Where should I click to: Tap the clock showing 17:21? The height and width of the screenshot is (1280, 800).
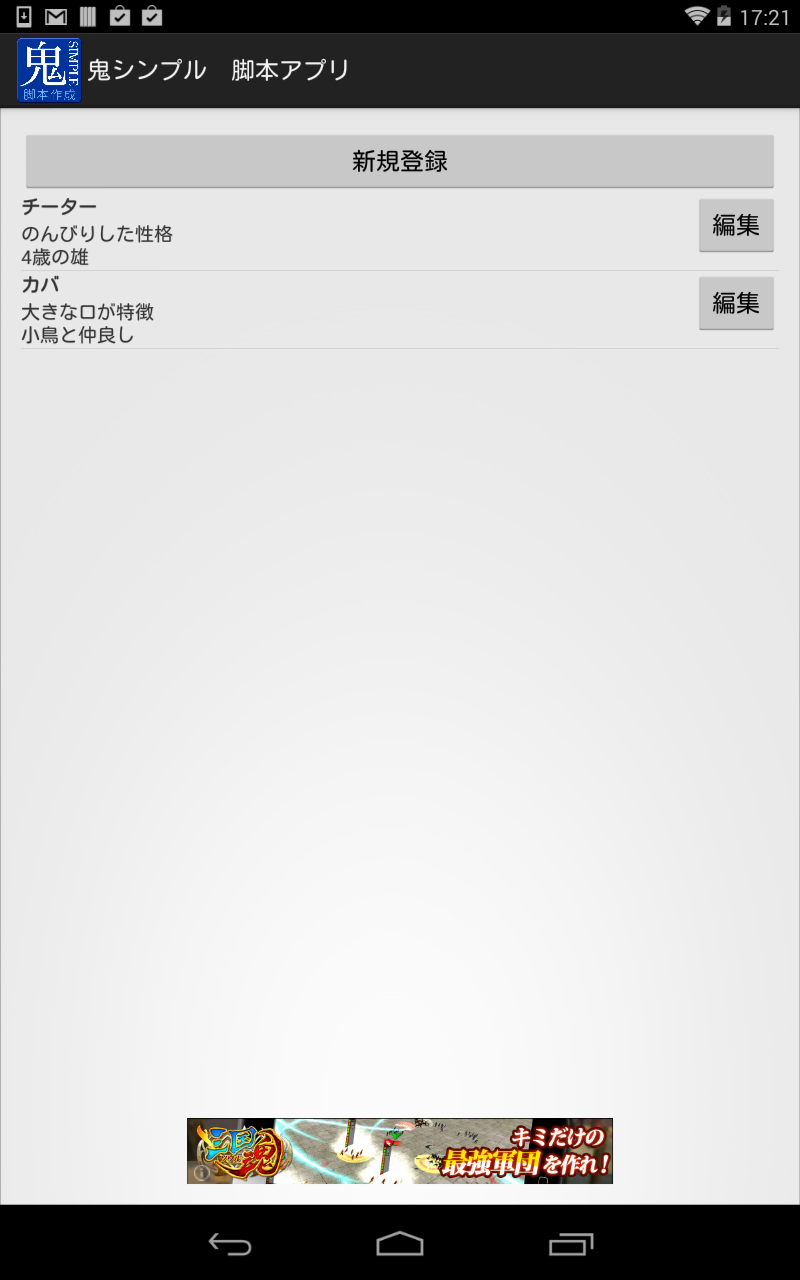point(763,15)
